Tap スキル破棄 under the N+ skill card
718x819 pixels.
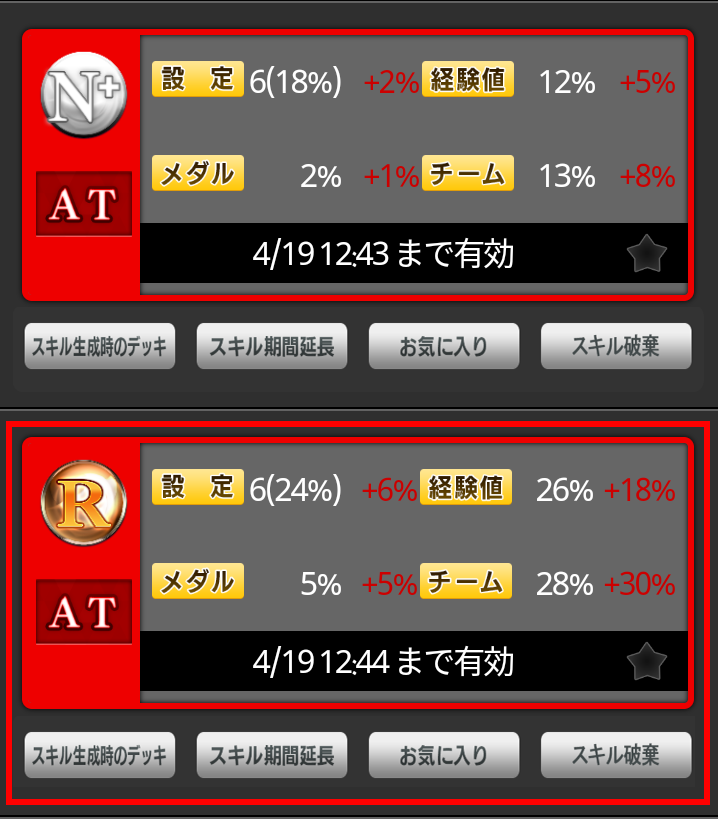pyautogui.click(x=616, y=347)
